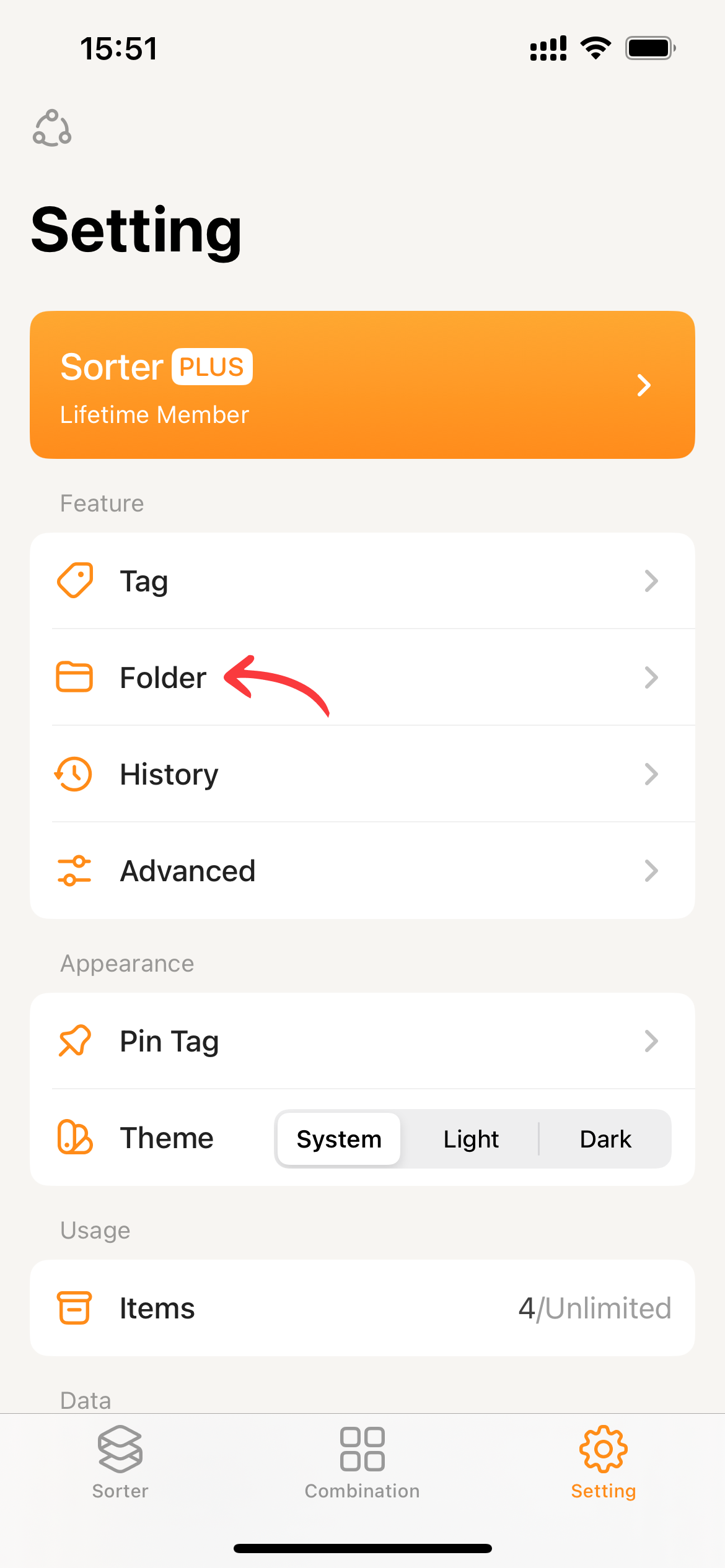725x1568 pixels.
Task: Open the History row
Action: (362, 774)
